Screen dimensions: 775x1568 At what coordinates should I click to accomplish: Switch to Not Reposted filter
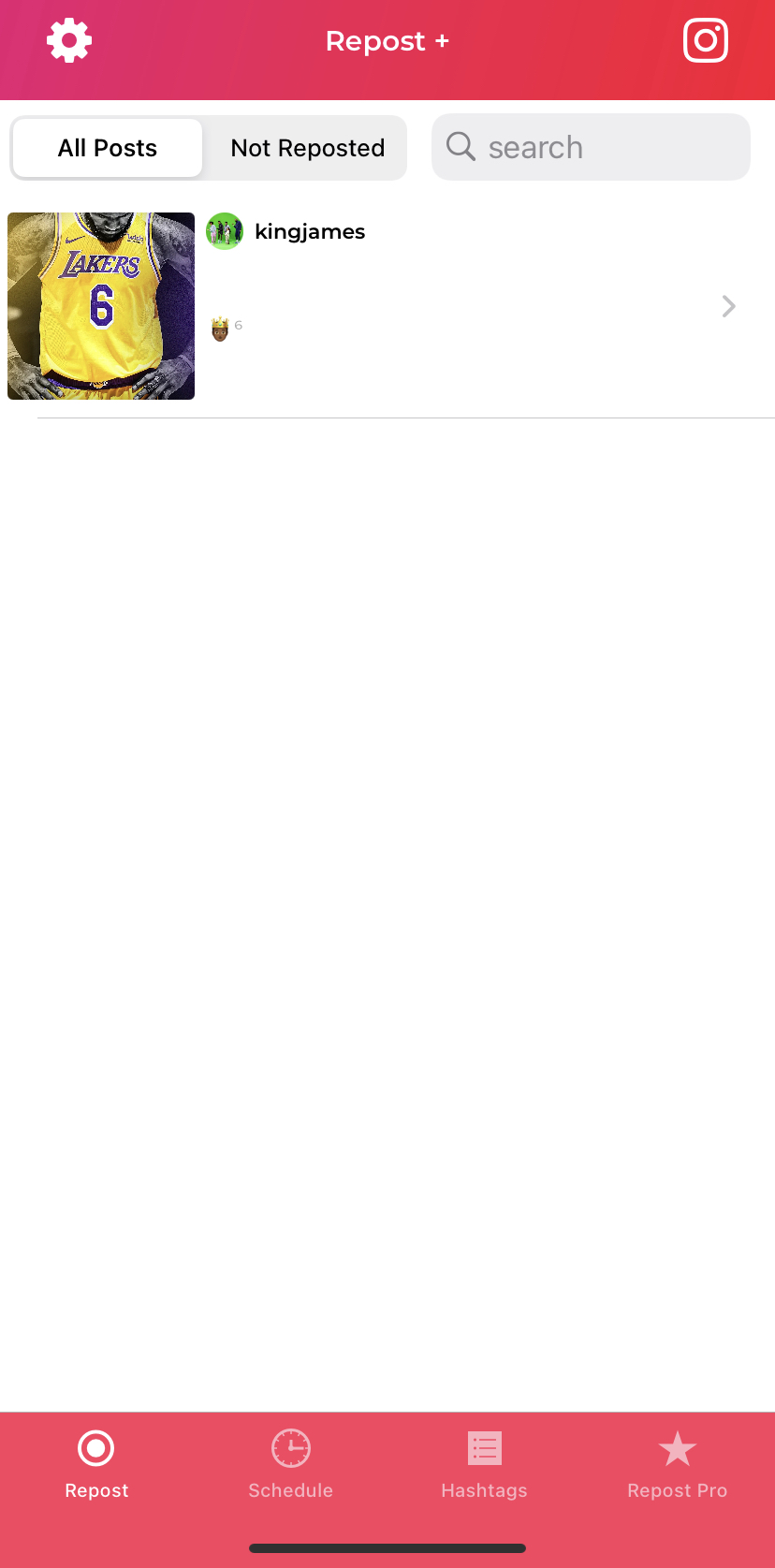pyautogui.click(x=307, y=148)
